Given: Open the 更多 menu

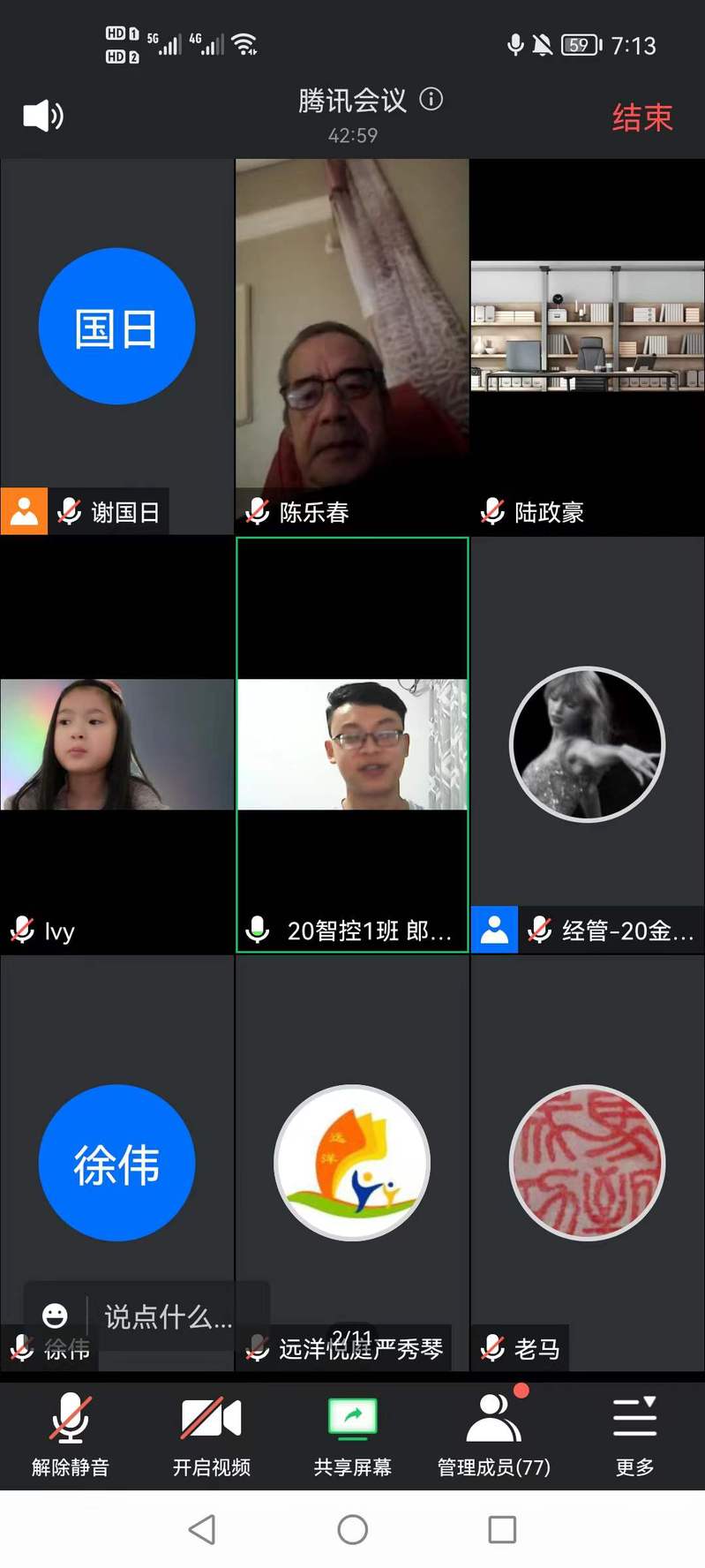Looking at the screenshot, I should [x=634, y=1434].
